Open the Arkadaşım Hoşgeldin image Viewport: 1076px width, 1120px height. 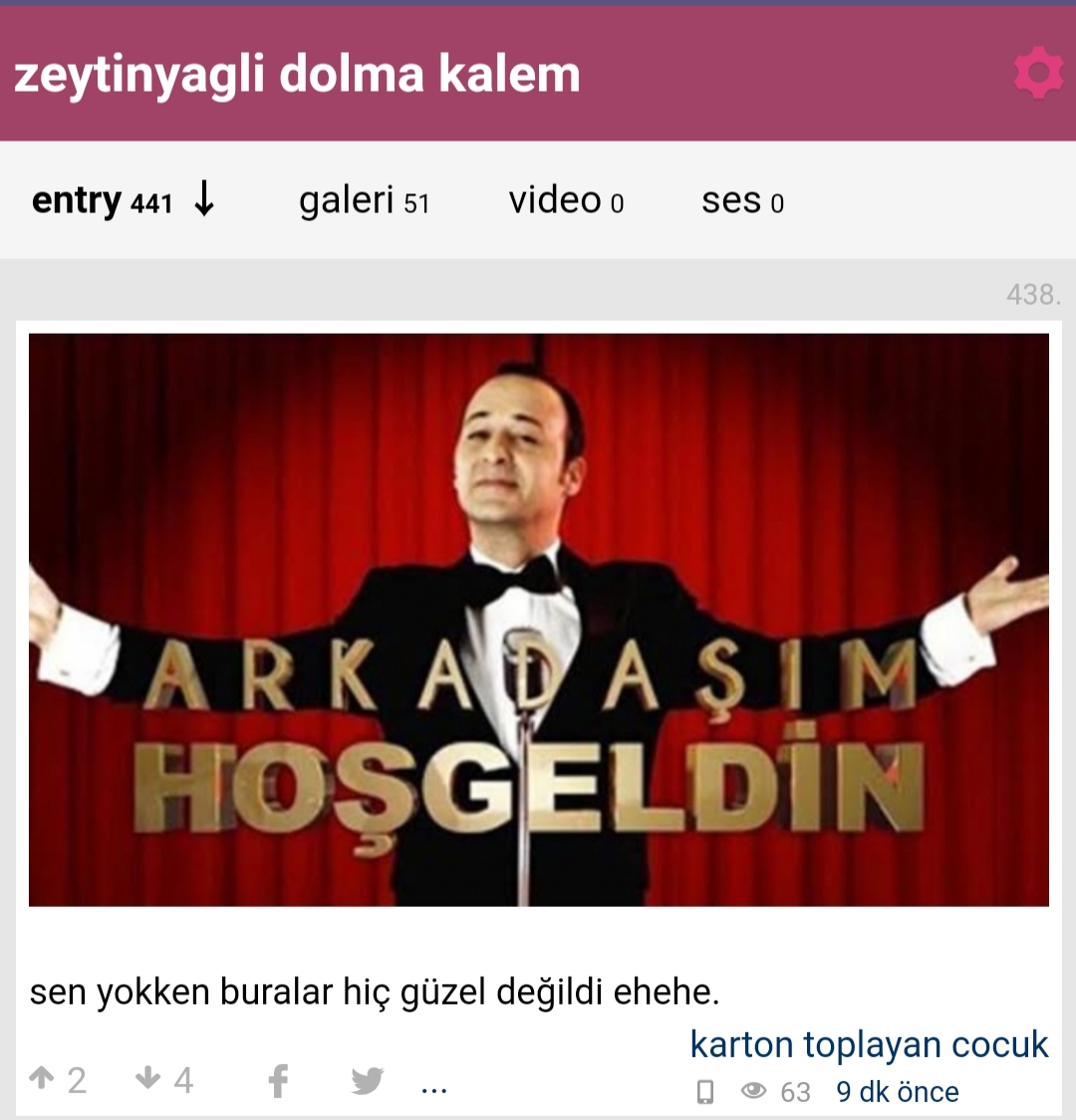538,619
